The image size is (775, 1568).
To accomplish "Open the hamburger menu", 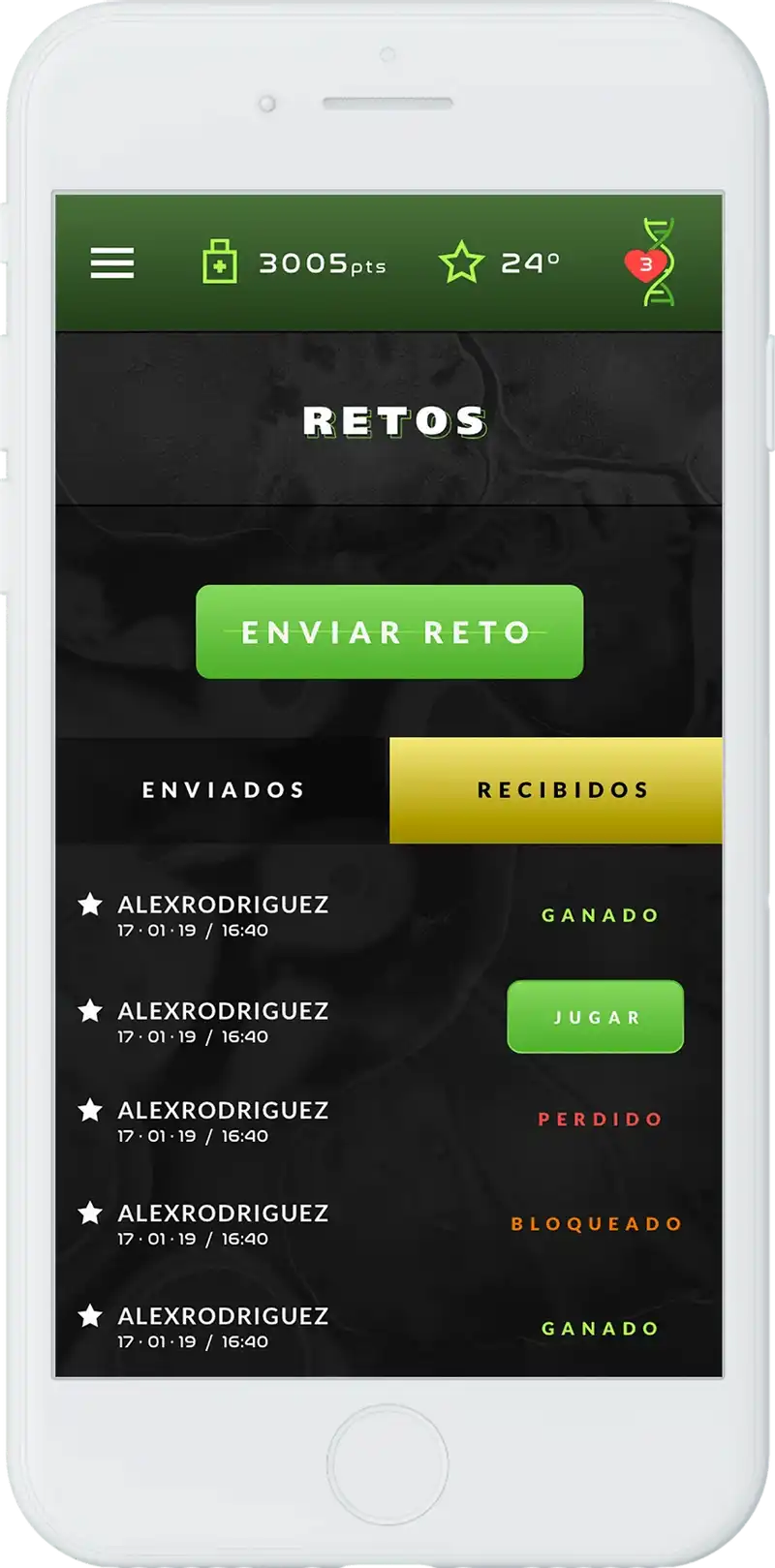I will tap(112, 263).
